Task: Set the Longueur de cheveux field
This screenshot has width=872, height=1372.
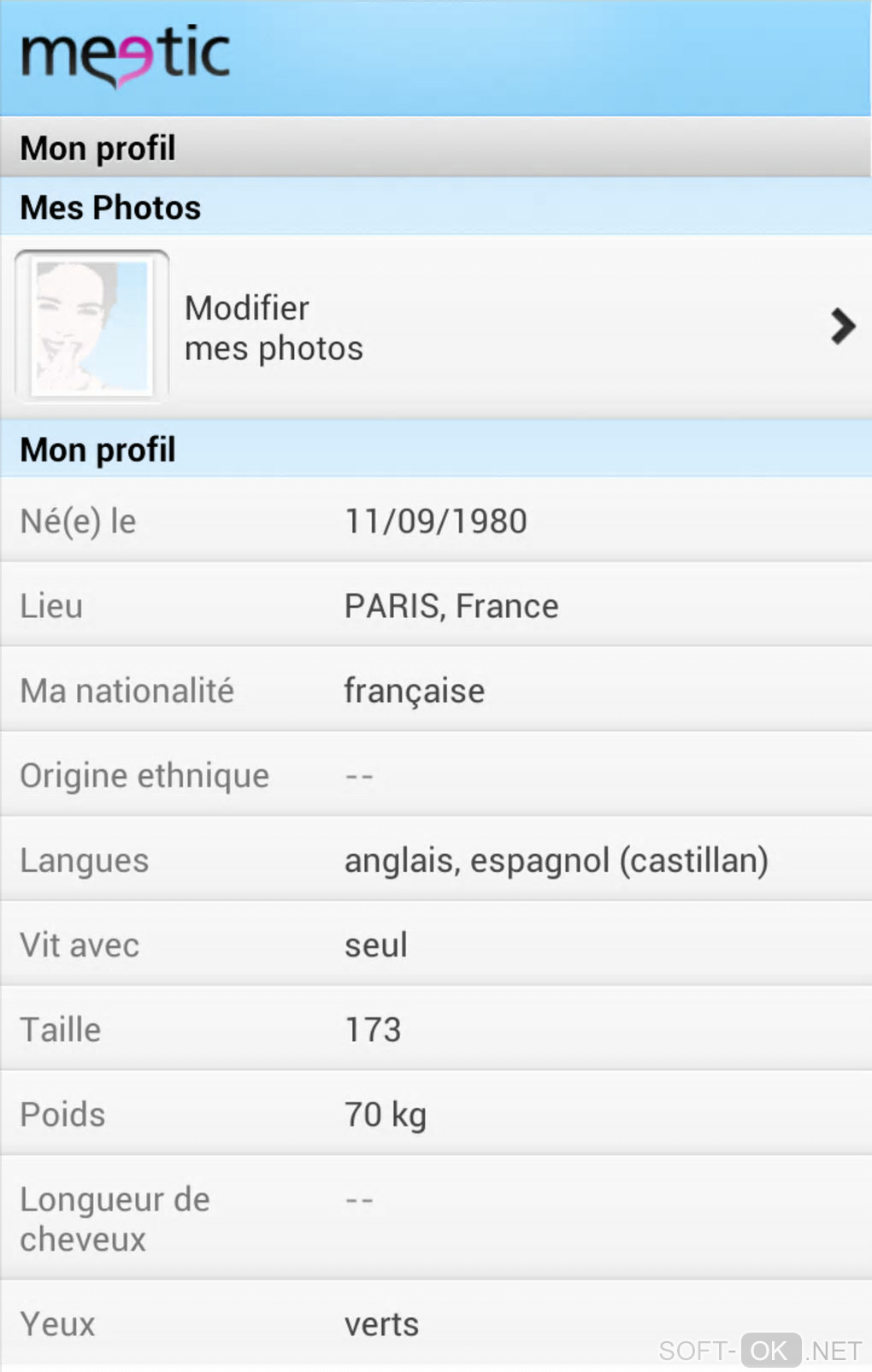Action: pyautogui.click(x=436, y=1218)
